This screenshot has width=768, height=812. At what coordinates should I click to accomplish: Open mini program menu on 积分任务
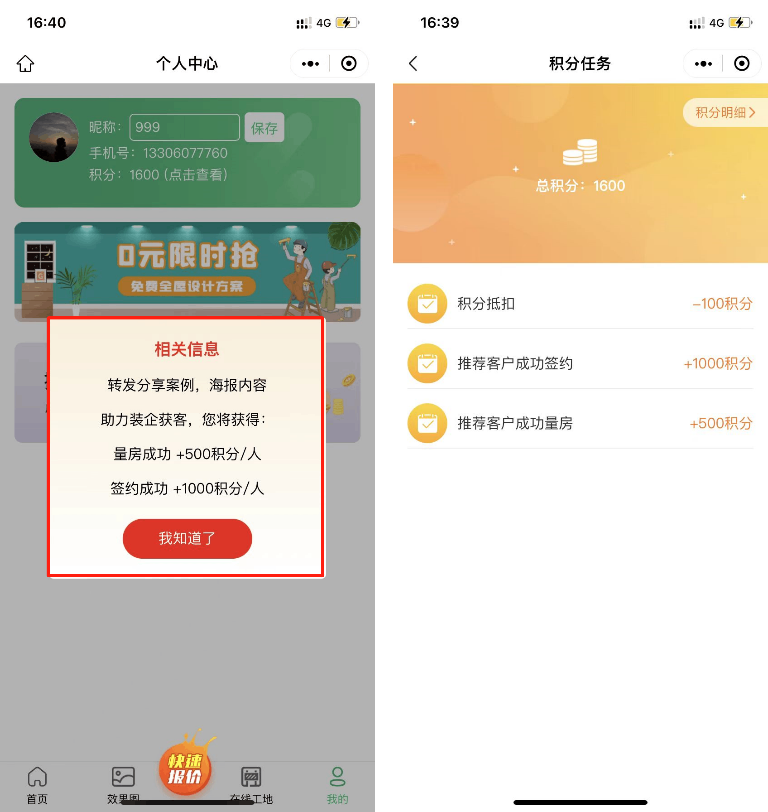click(704, 64)
